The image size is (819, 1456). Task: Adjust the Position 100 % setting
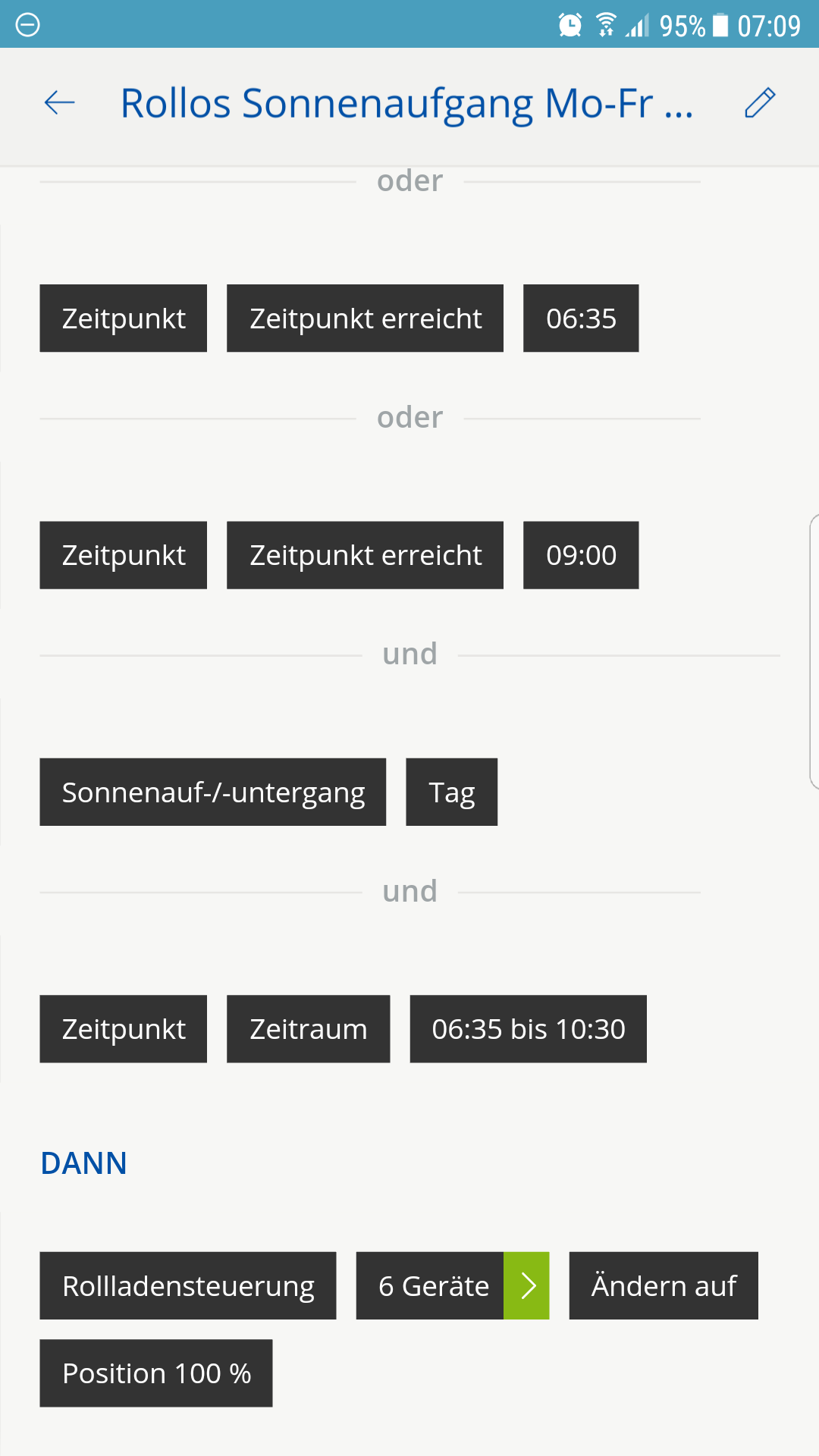click(156, 1373)
